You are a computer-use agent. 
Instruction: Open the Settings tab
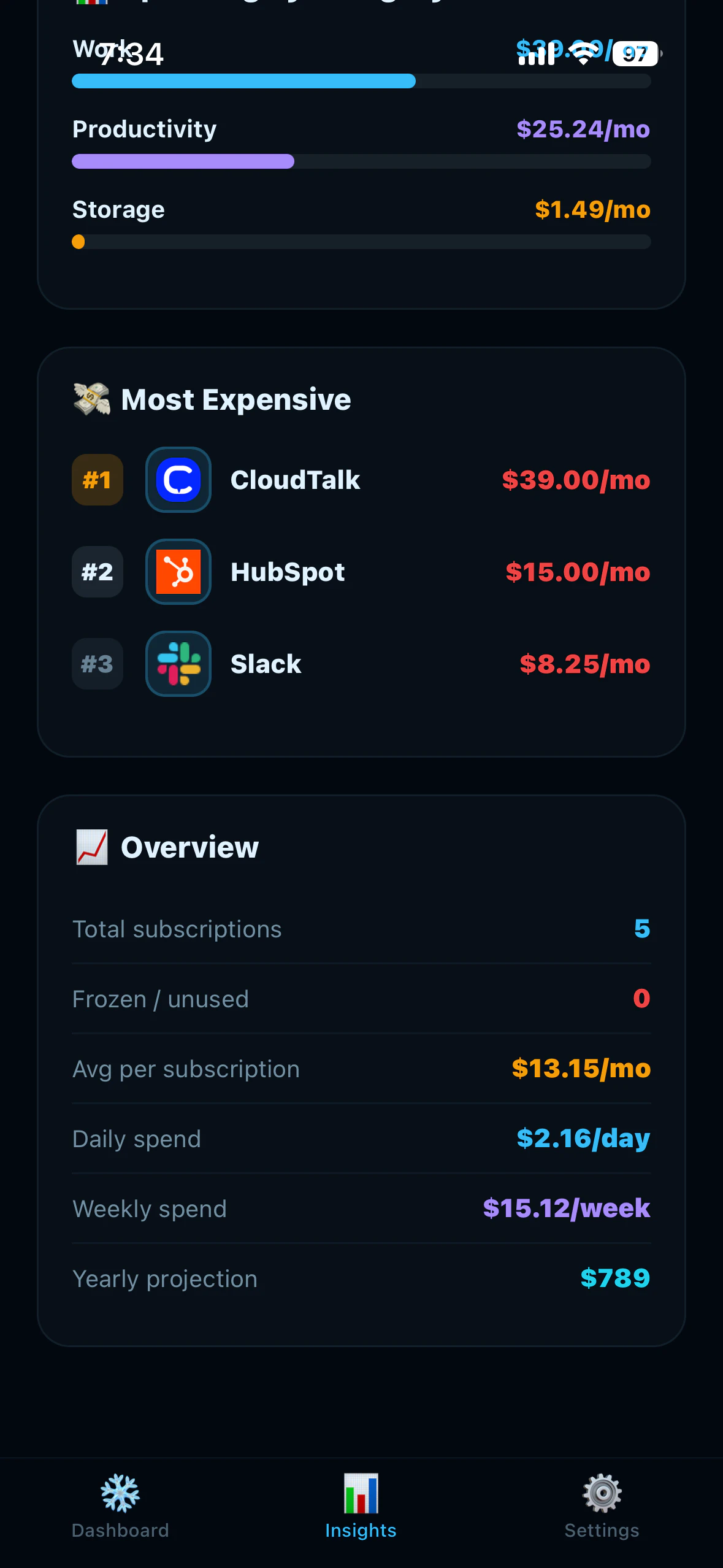[602, 1506]
